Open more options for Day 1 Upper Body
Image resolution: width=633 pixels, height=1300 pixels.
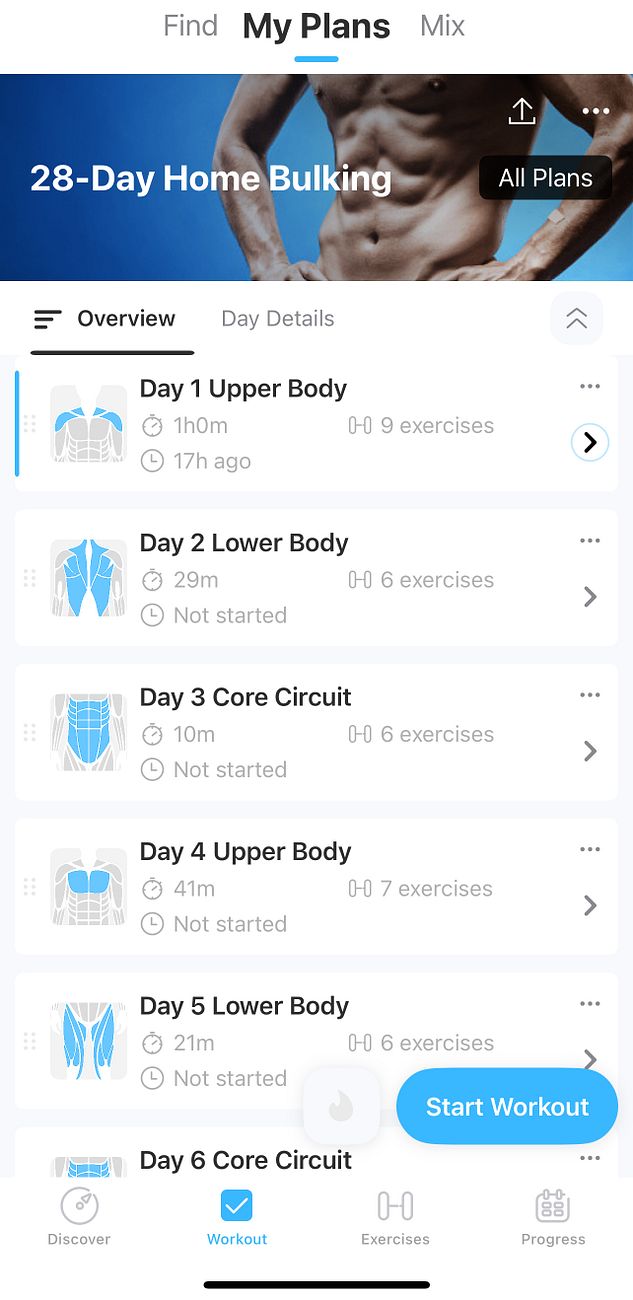click(590, 387)
